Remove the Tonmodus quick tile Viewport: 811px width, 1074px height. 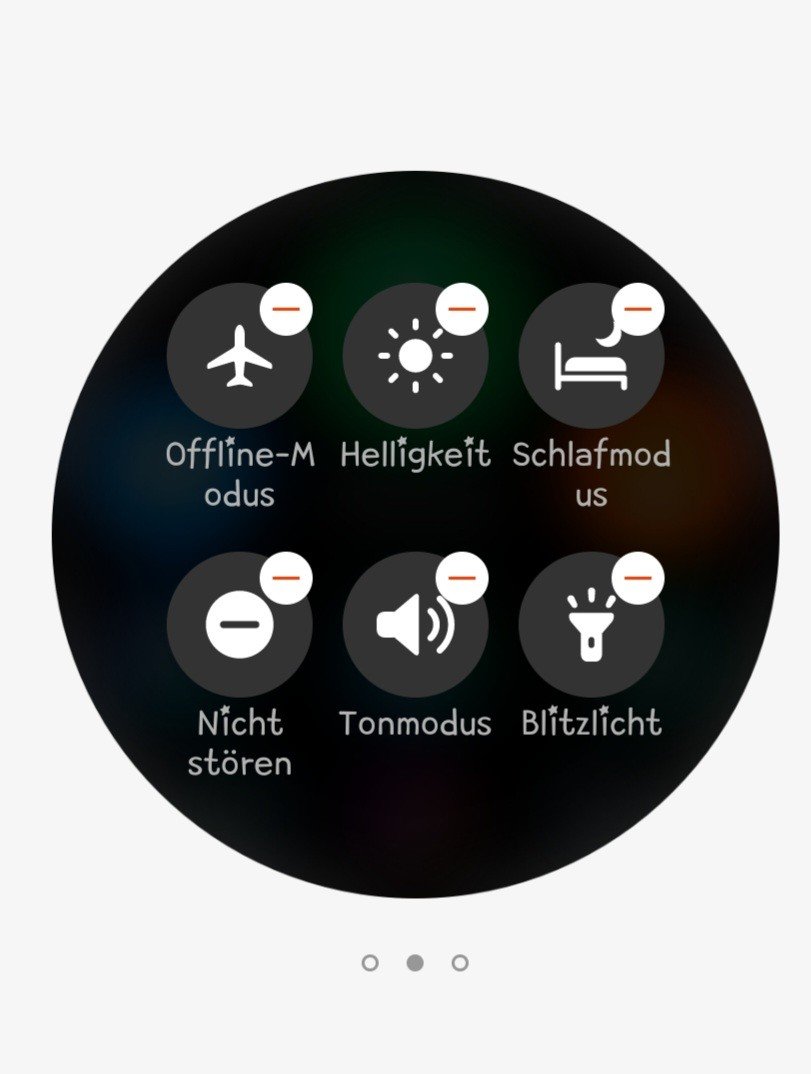point(462,577)
